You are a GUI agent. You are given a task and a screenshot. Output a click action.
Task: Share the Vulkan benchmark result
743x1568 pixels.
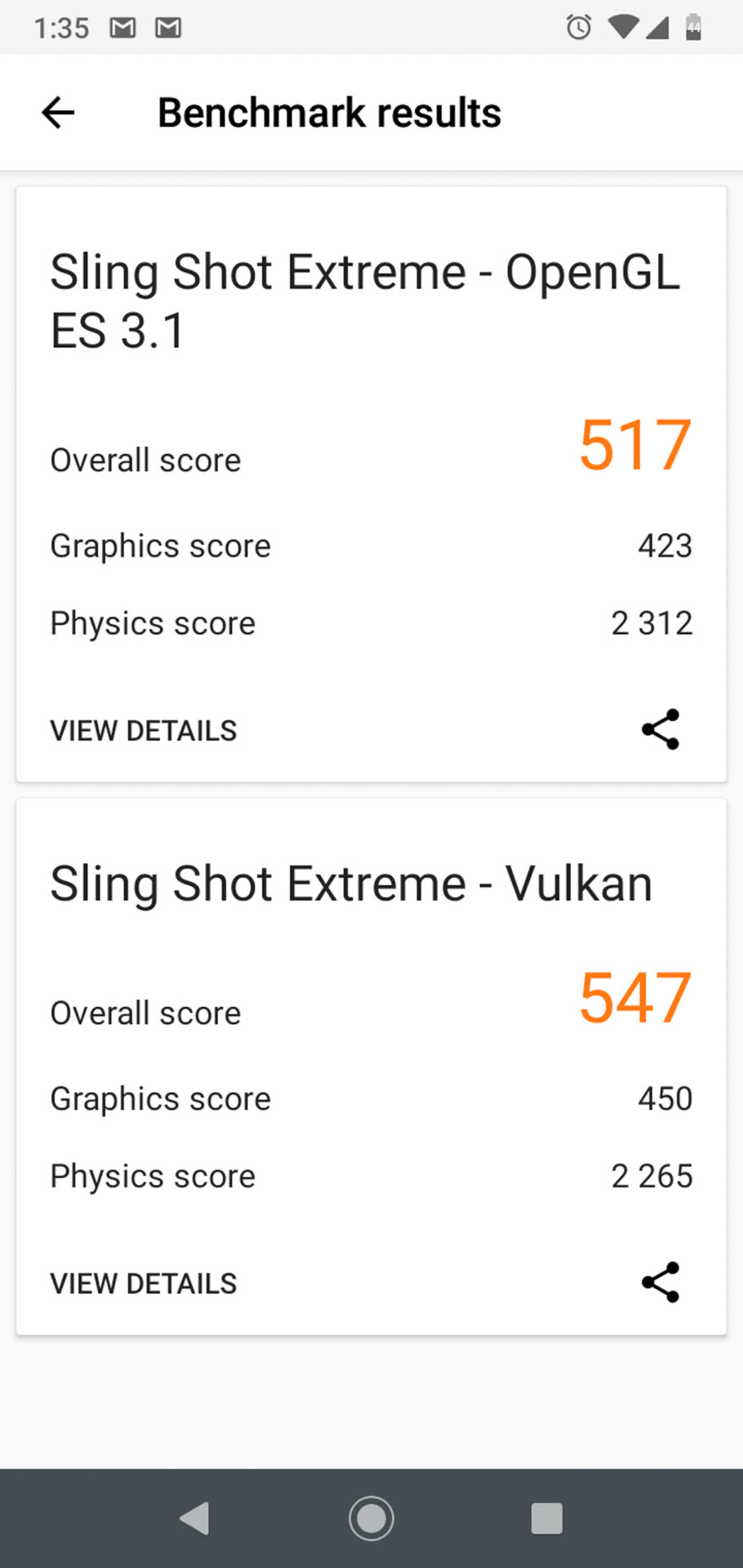click(660, 1282)
